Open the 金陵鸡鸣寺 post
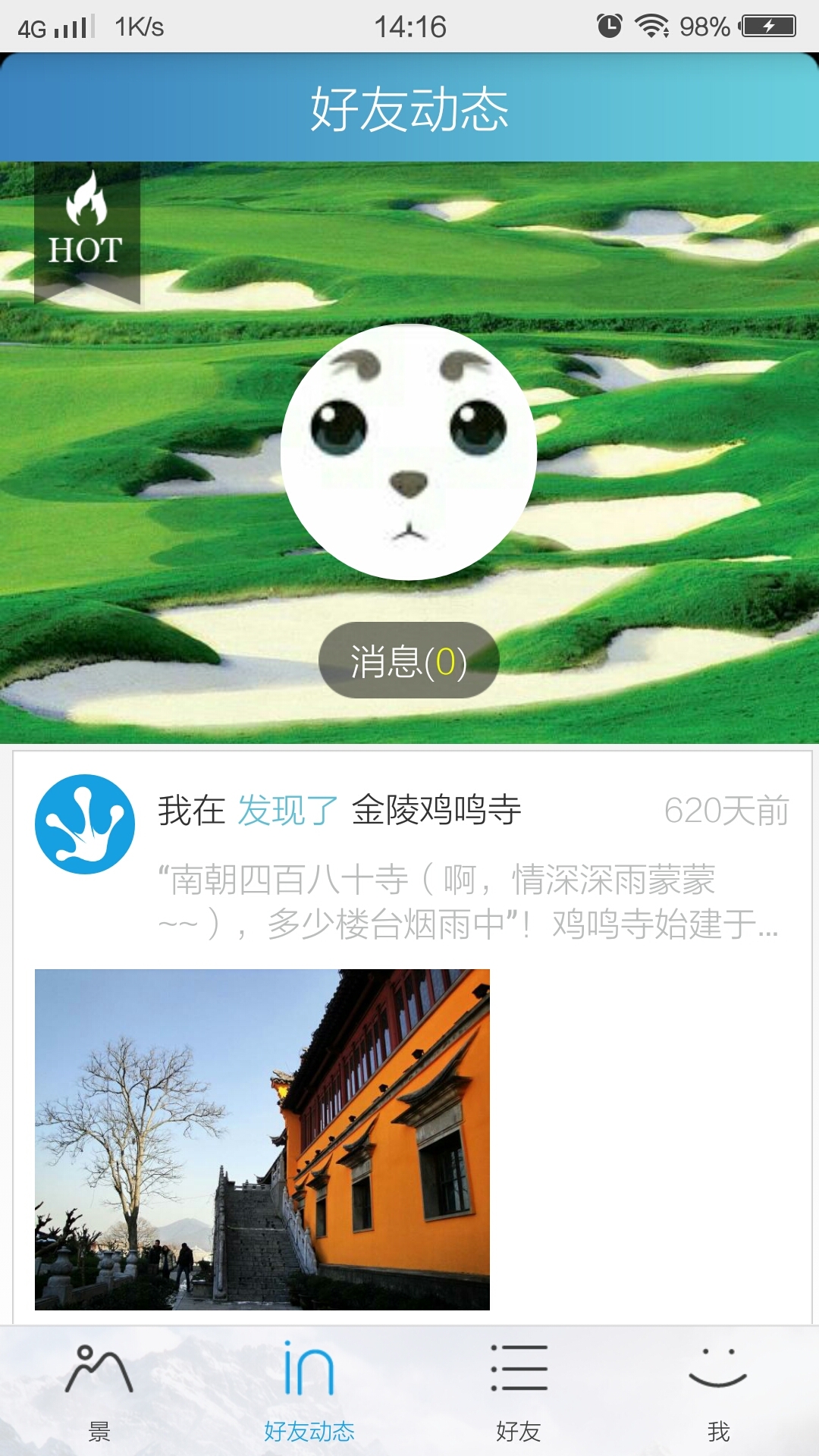The height and width of the screenshot is (1456, 819). click(x=437, y=810)
